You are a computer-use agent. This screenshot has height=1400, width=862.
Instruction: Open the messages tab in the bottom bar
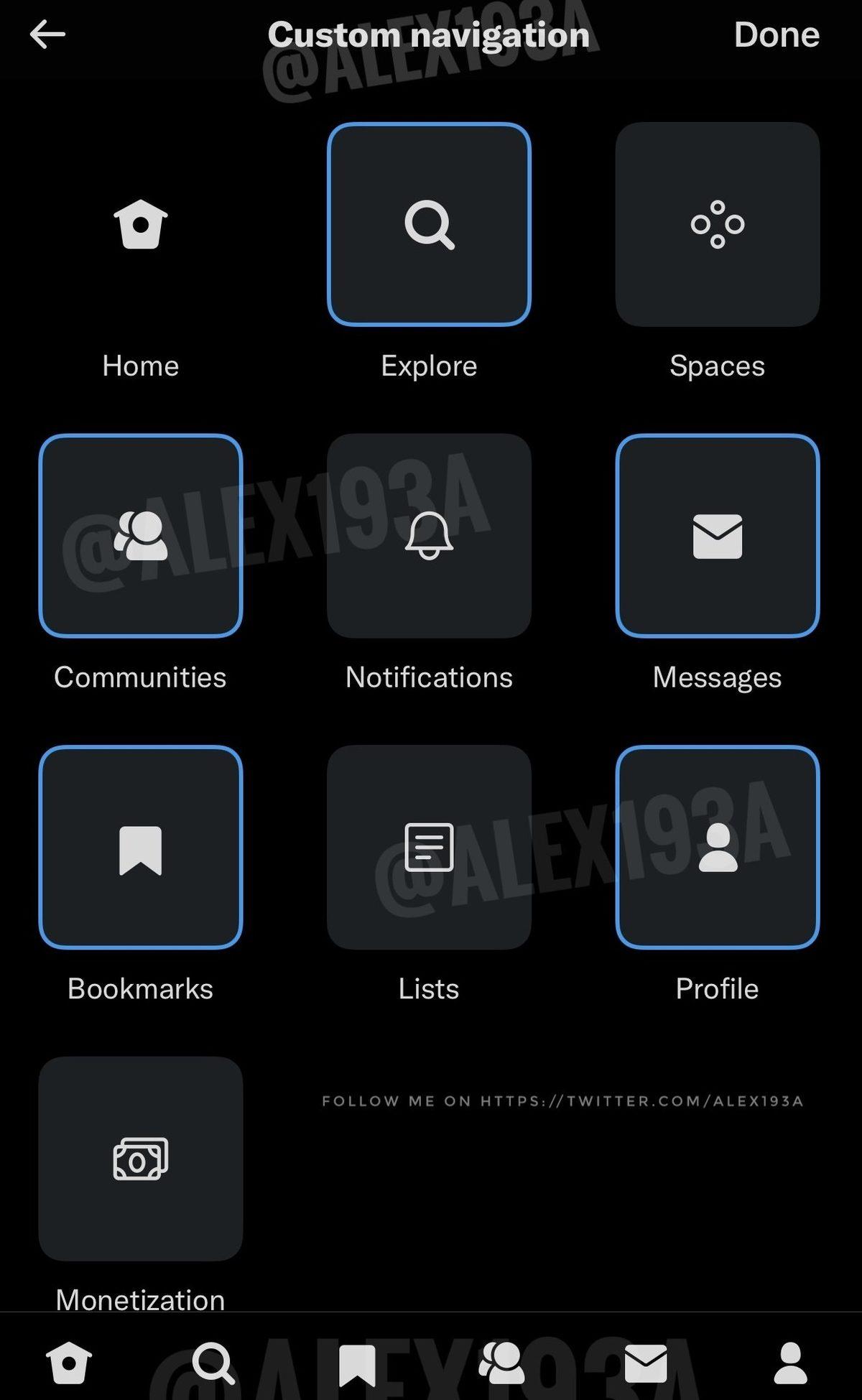pyautogui.click(x=646, y=1363)
